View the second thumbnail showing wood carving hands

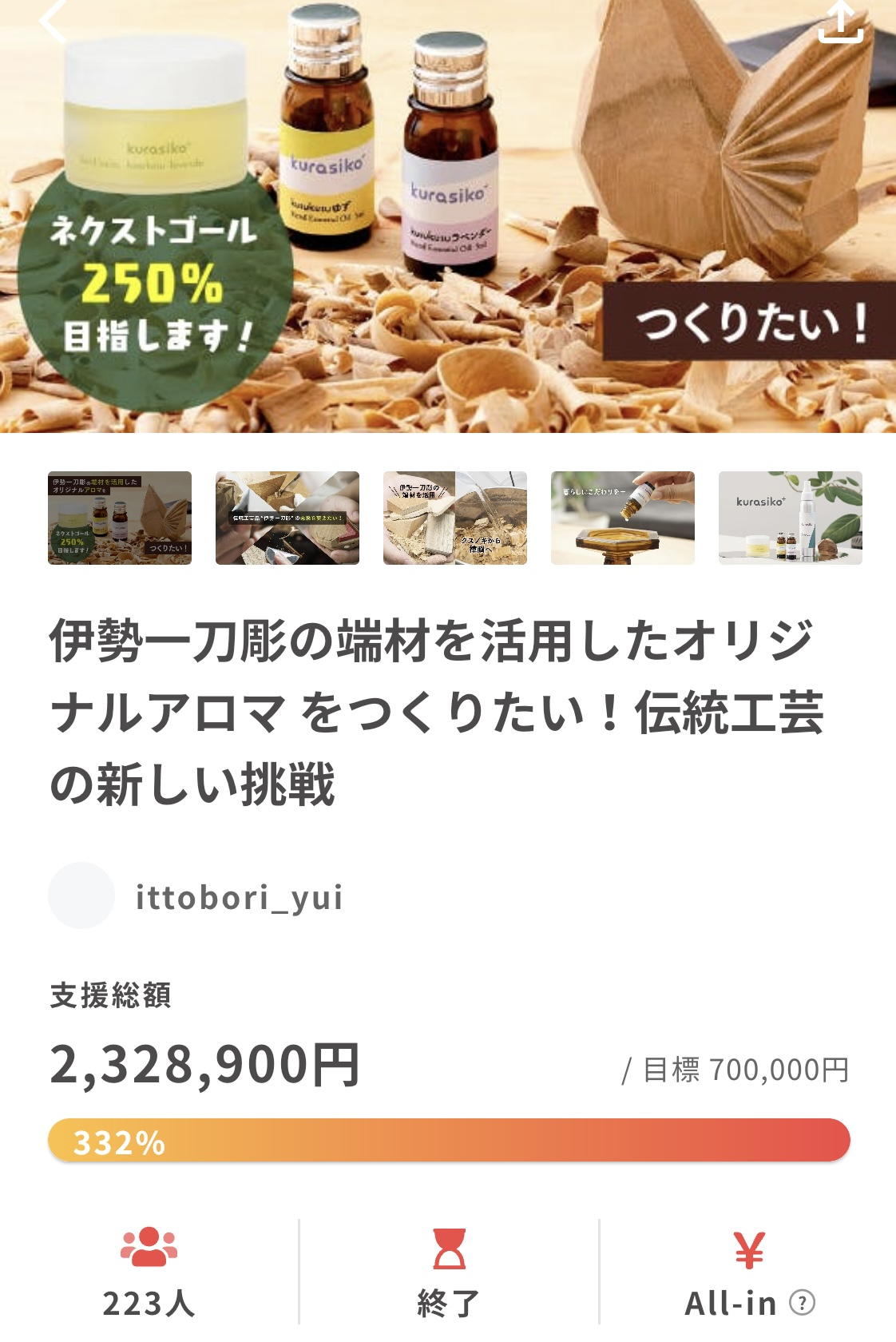[287, 518]
